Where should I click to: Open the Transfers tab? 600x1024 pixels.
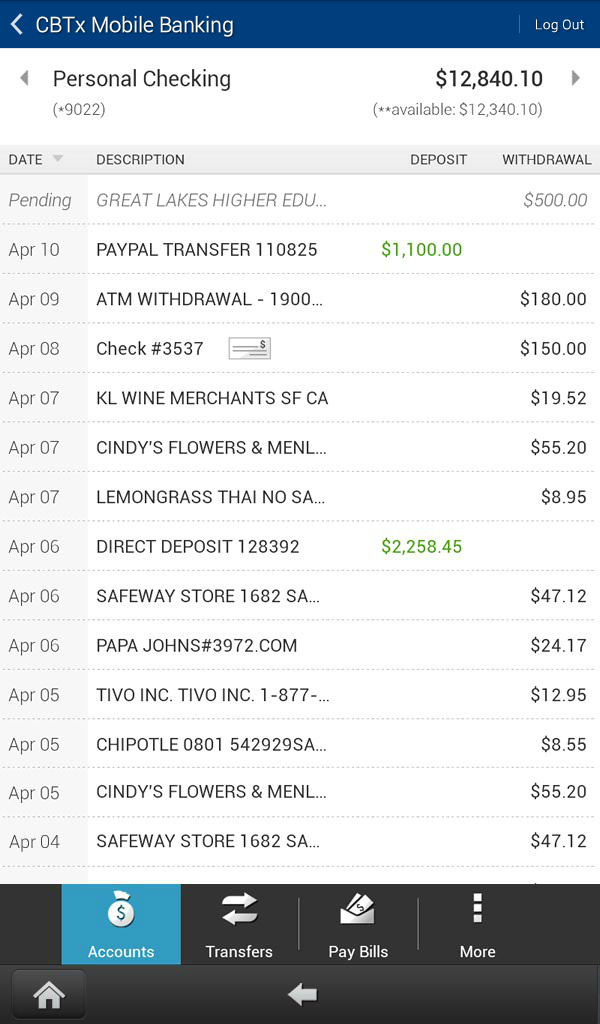[239, 924]
